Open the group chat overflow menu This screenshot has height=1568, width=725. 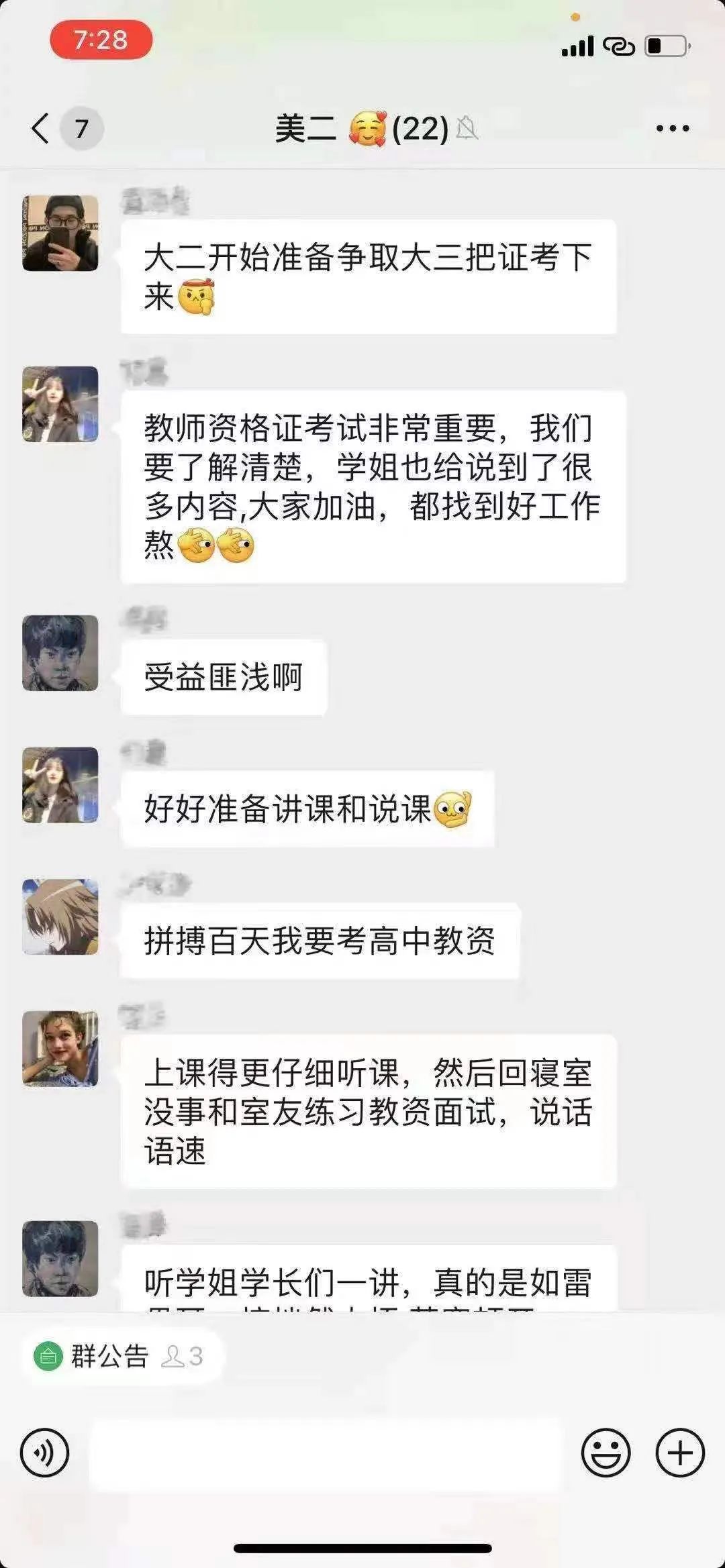click(673, 128)
